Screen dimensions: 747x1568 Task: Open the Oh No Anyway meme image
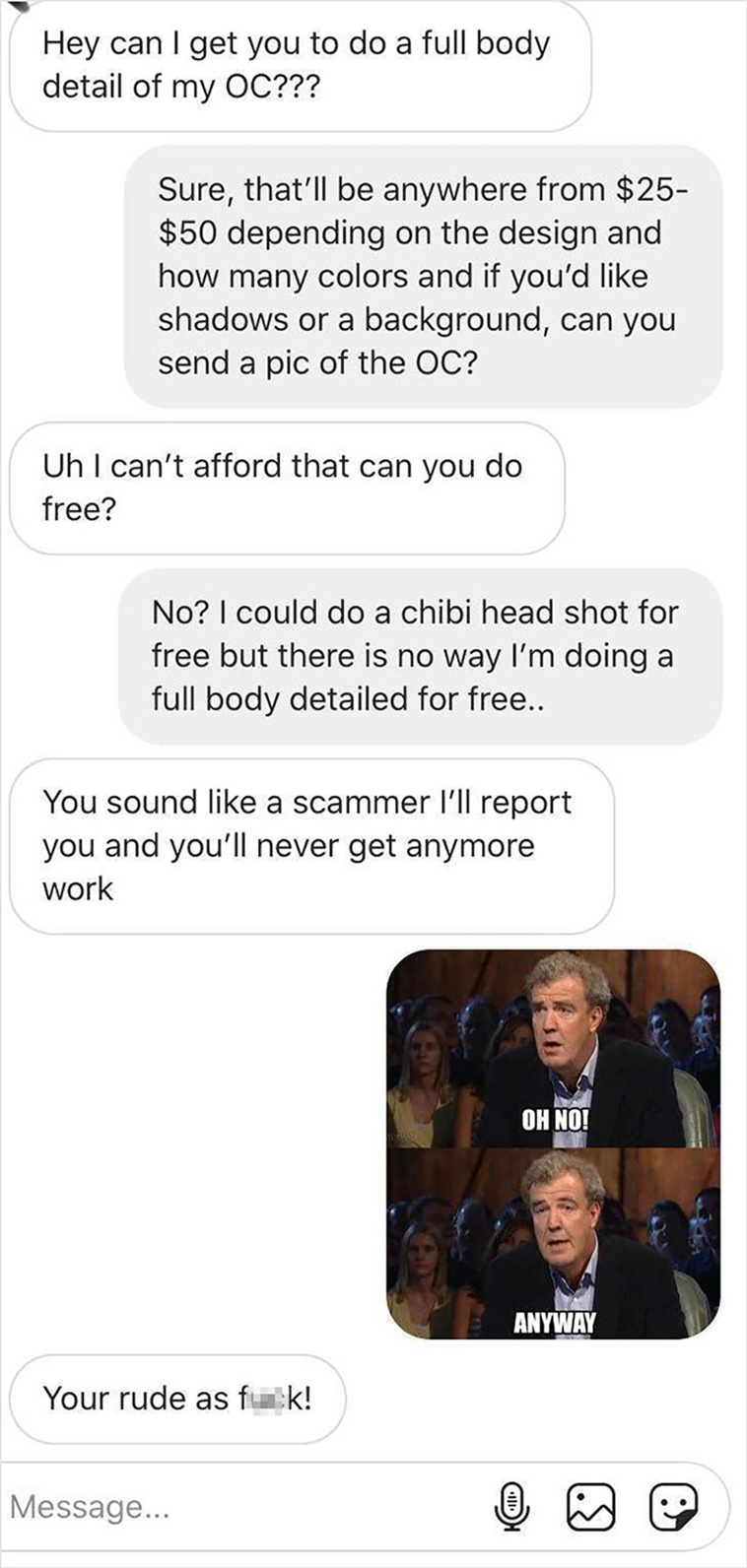click(x=553, y=1144)
